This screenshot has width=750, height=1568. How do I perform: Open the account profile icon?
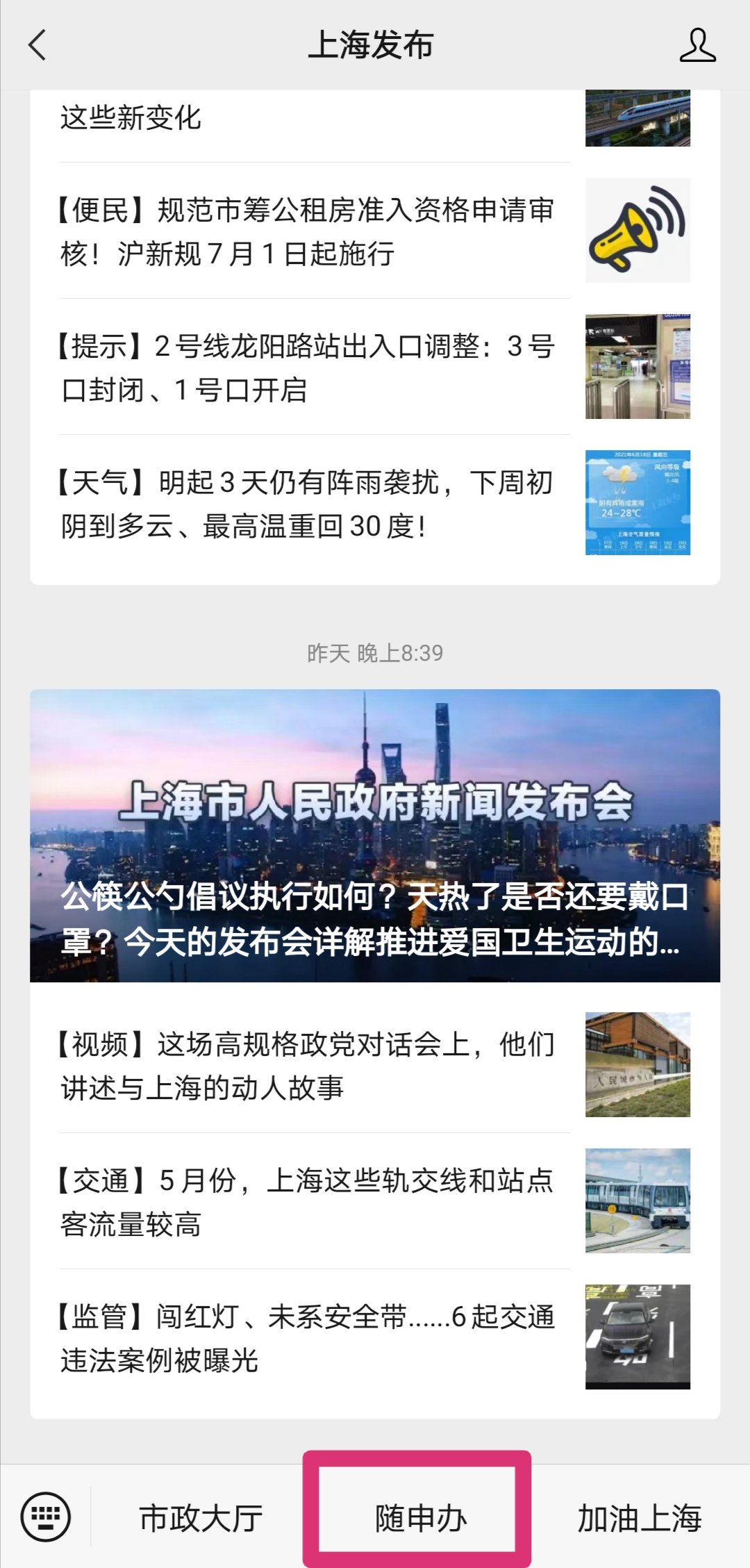click(697, 45)
